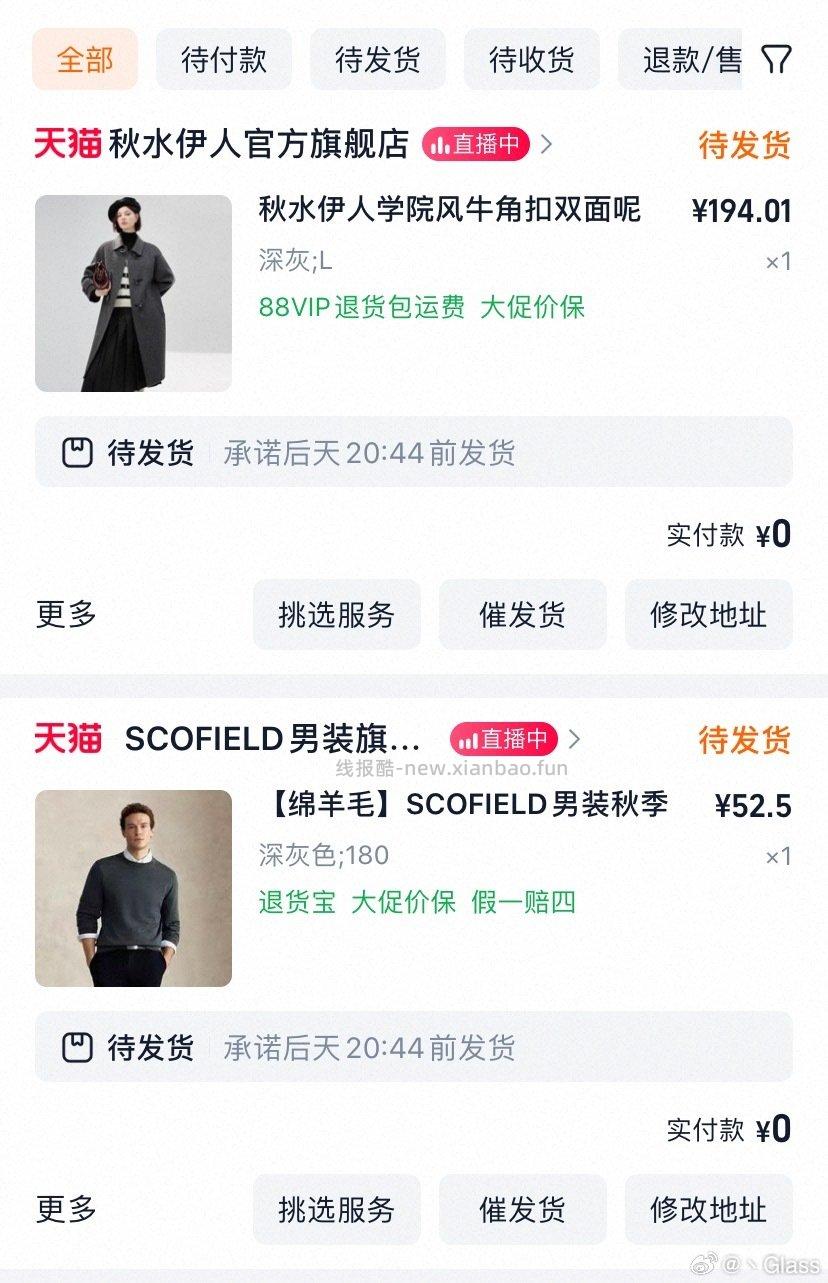Image resolution: width=828 pixels, height=1283 pixels.
Task: Click the 天猫 logo beside 秋水伊人官方旗舰店
Action: [69, 145]
